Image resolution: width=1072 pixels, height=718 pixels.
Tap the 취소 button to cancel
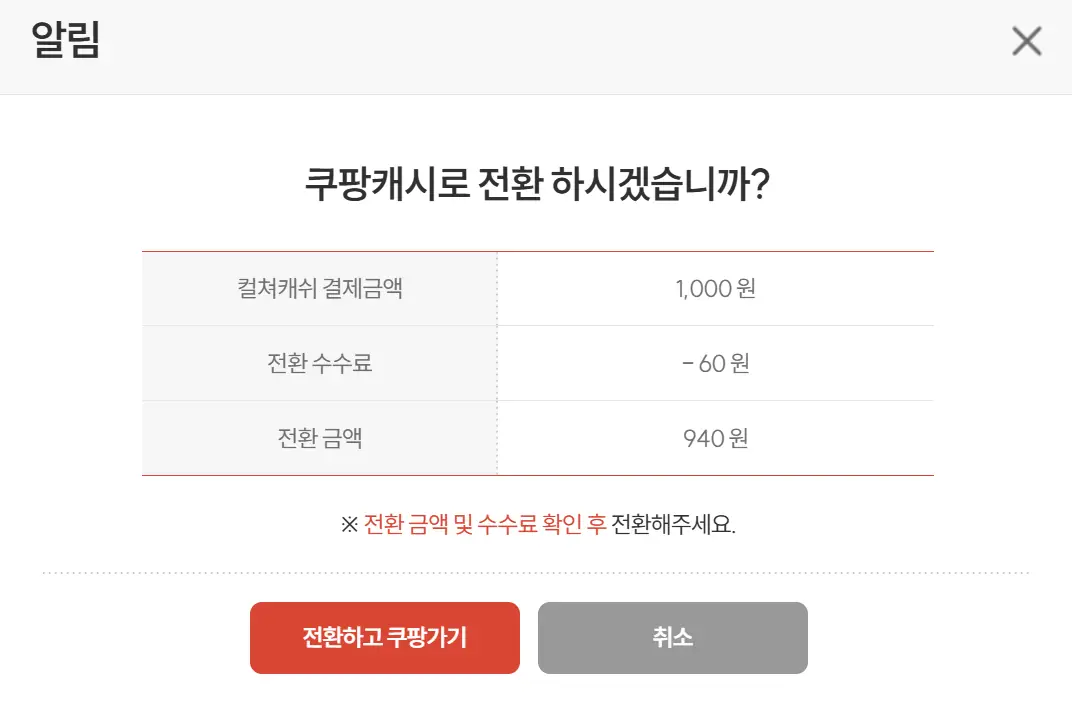tap(673, 637)
